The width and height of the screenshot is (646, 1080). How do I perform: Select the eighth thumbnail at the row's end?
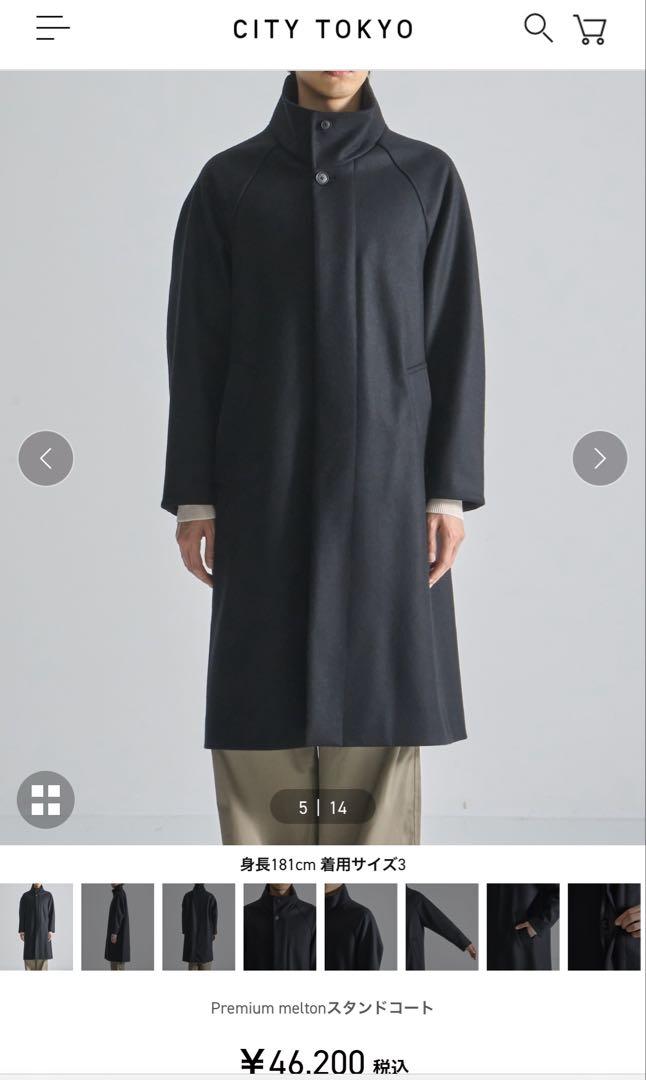click(x=604, y=927)
